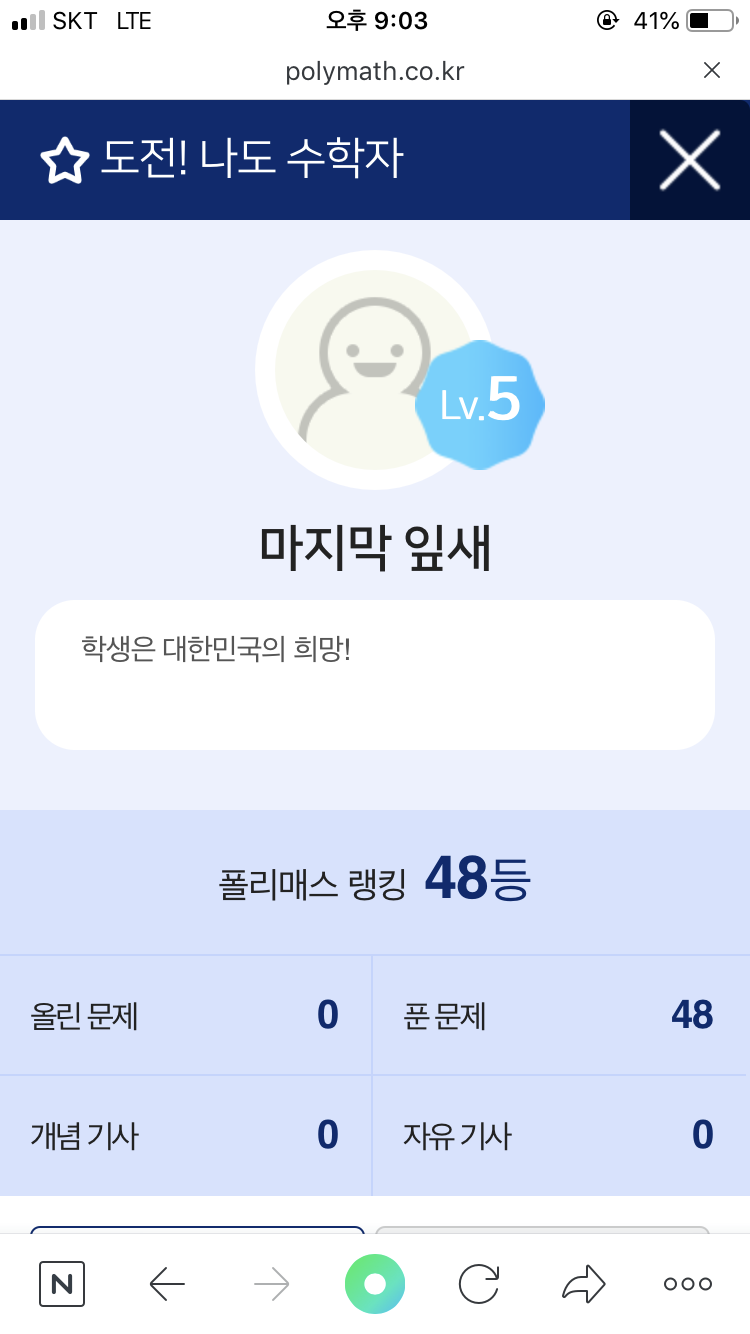This screenshot has height=1334, width=750.
Task: Share this page
Action: 583,1284
